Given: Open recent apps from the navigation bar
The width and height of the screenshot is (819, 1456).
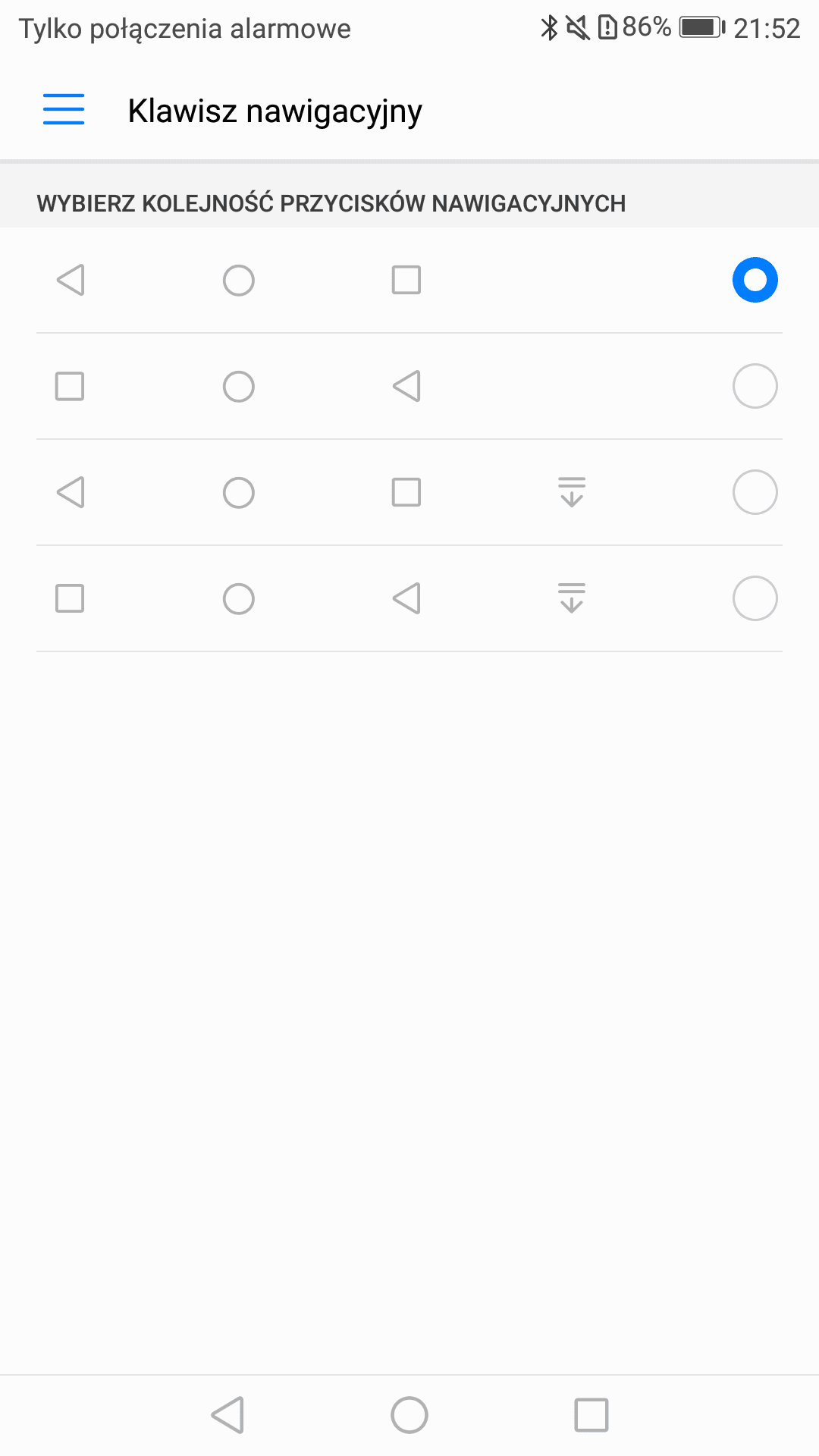Looking at the screenshot, I should [591, 1415].
